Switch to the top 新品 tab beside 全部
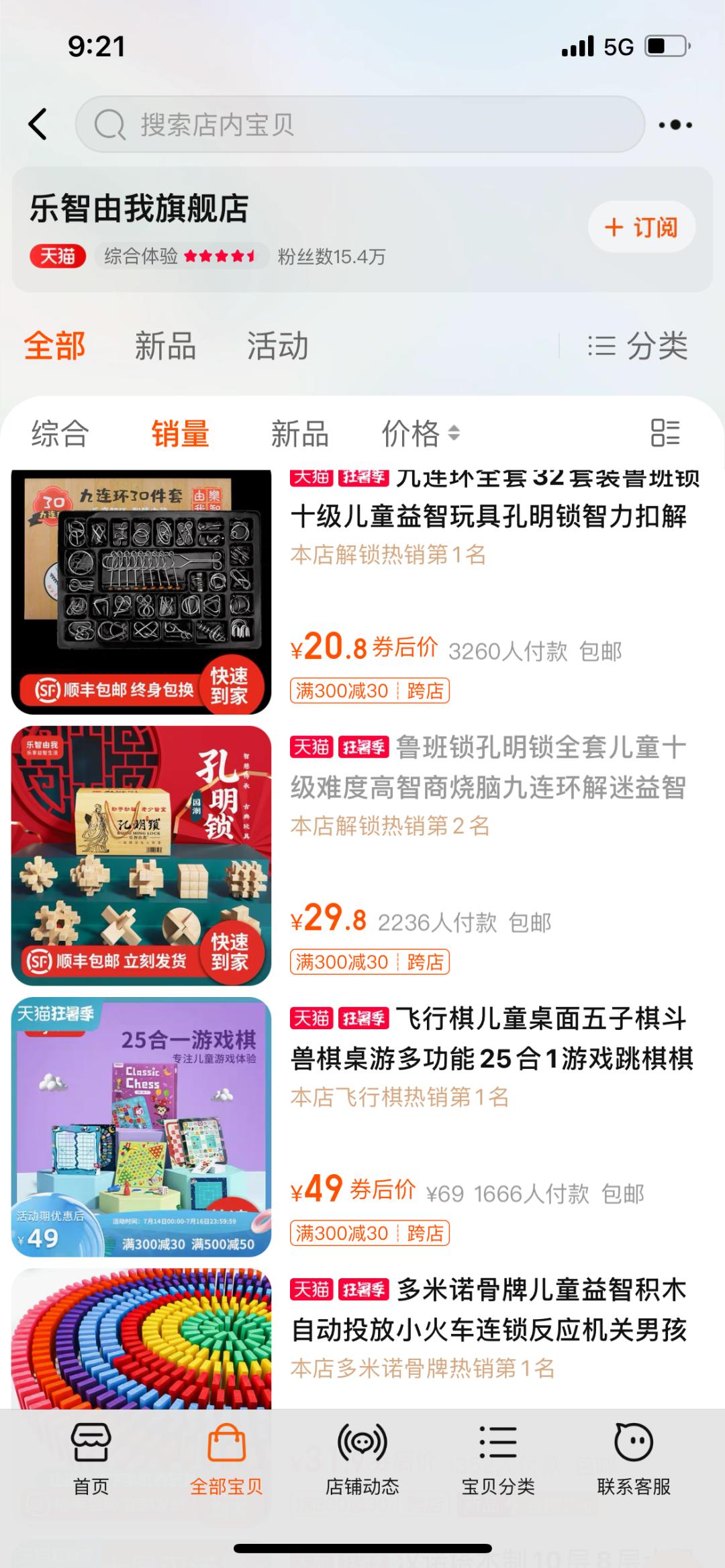 pyautogui.click(x=165, y=347)
